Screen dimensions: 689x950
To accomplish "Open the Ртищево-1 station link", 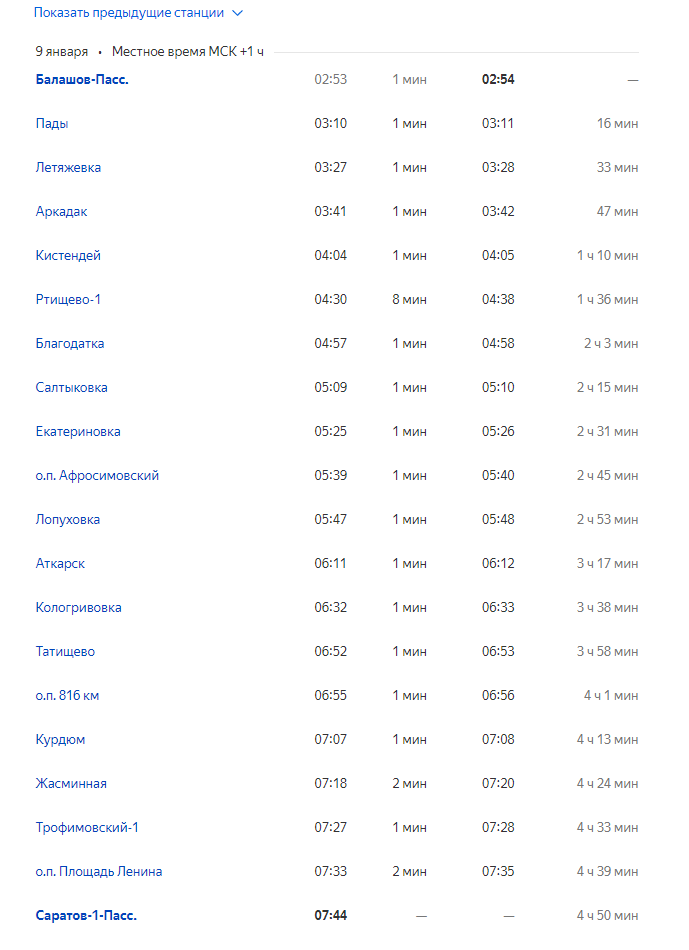I will point(69,299).
